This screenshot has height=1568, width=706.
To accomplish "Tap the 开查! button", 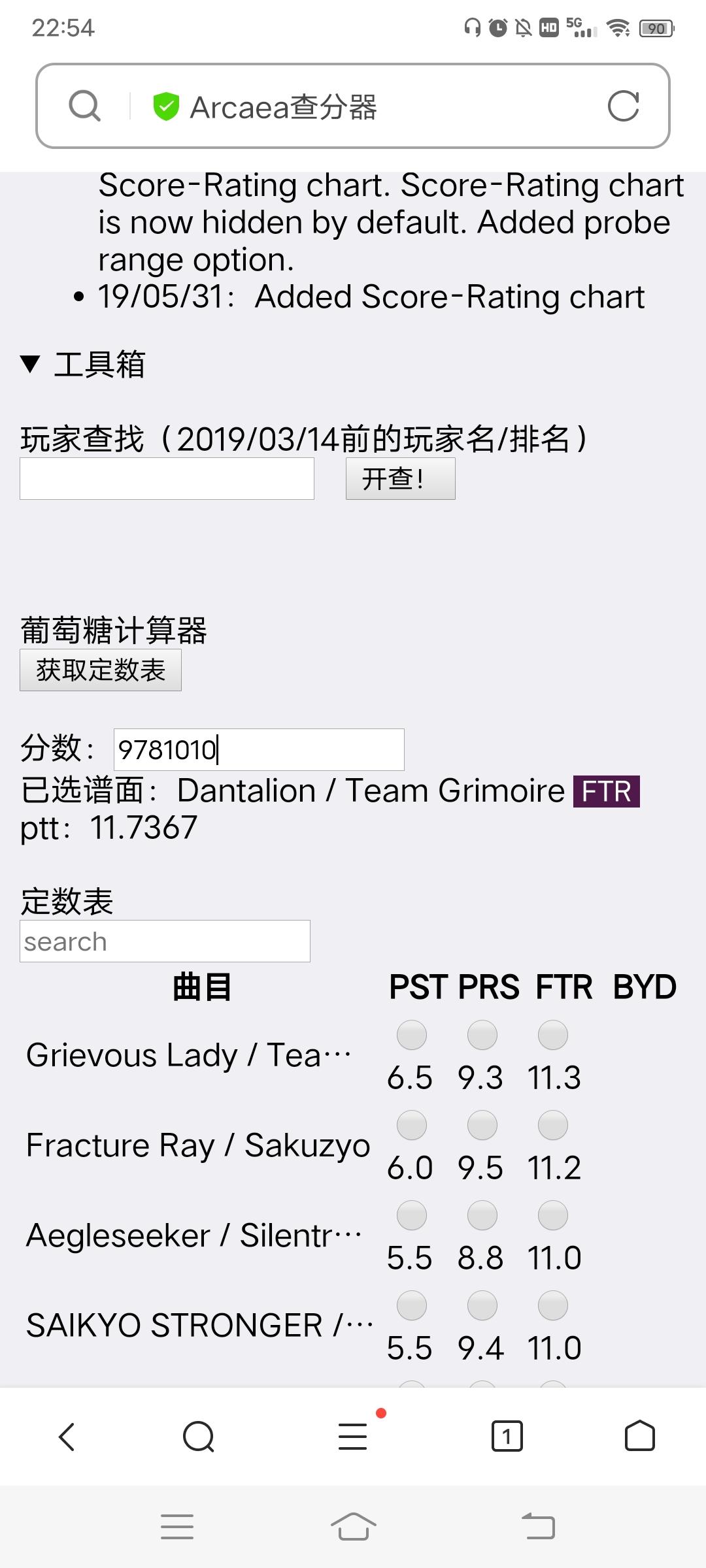I will pyautogui.click(x=401, y=479).
